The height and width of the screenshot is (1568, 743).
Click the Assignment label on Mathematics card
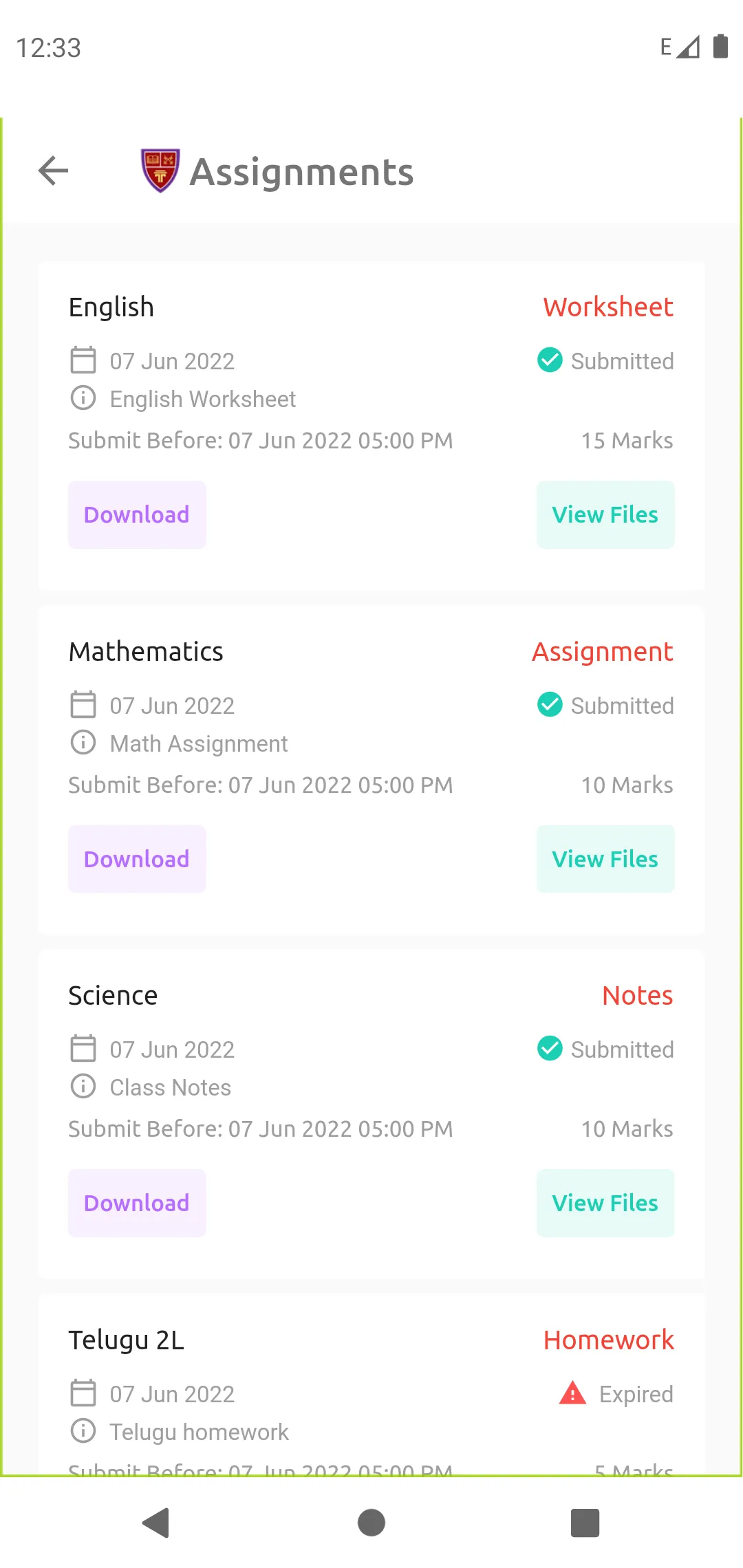click(602, 651)
